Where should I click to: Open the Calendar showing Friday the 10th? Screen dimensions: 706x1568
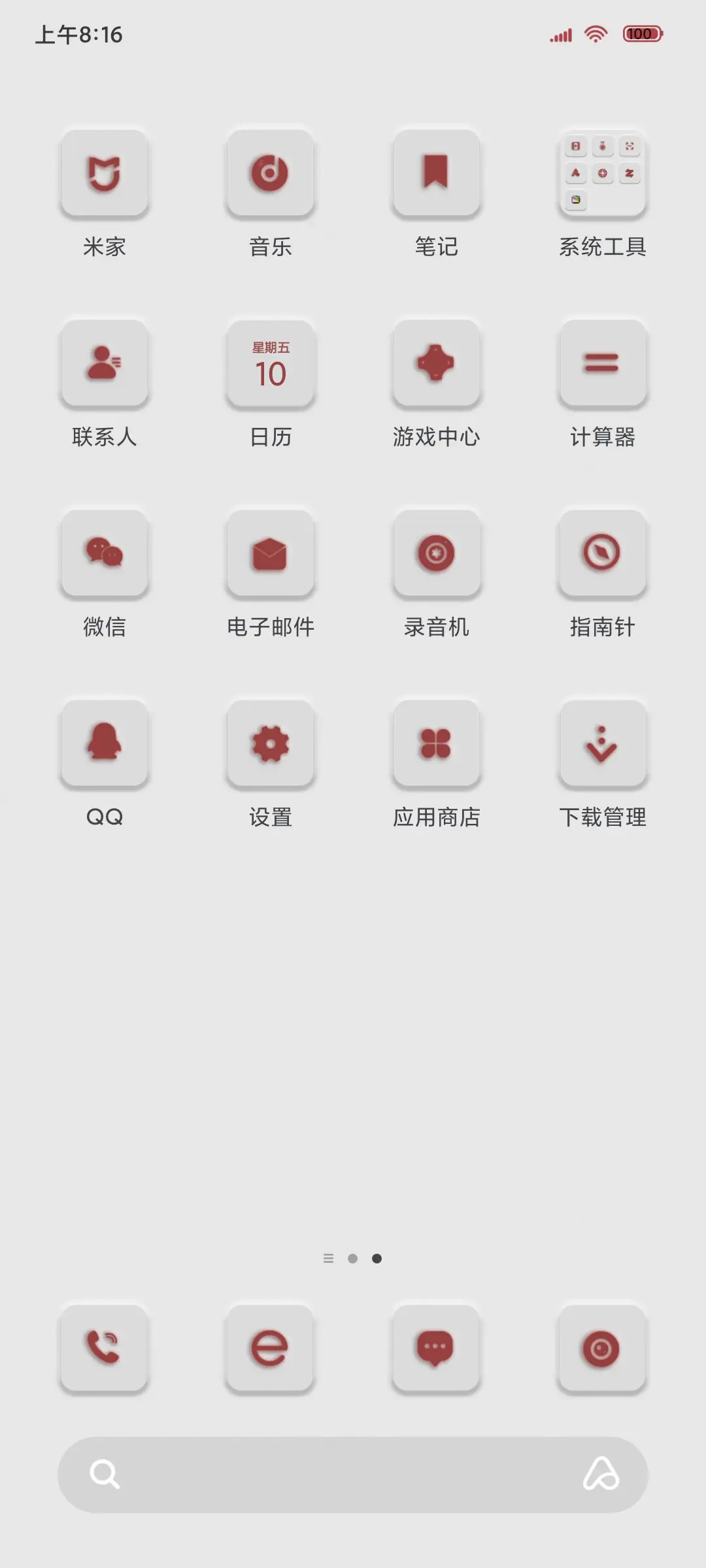coord(271,365)
